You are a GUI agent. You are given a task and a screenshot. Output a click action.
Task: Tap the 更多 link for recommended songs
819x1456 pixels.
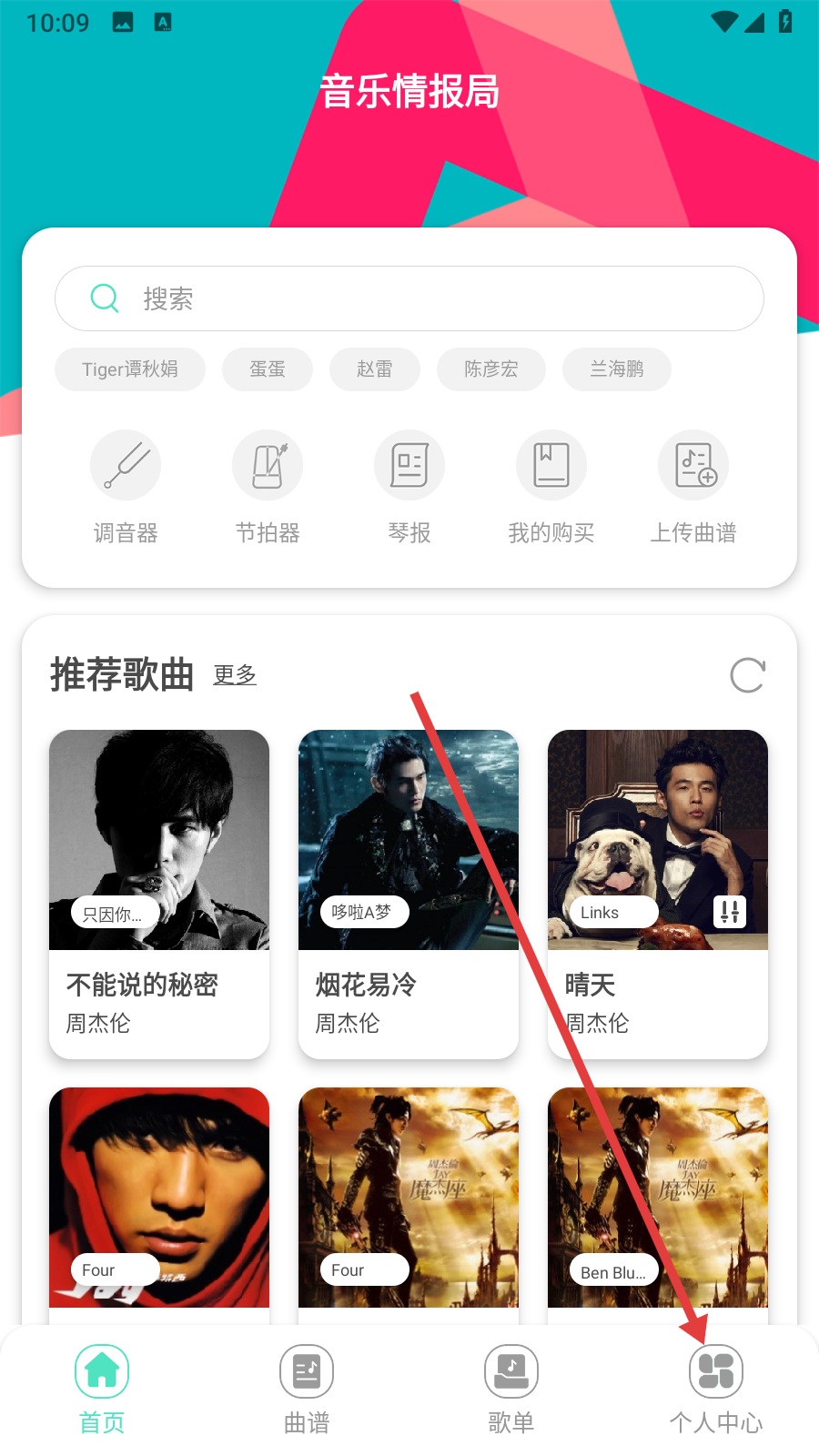[235, 674]
